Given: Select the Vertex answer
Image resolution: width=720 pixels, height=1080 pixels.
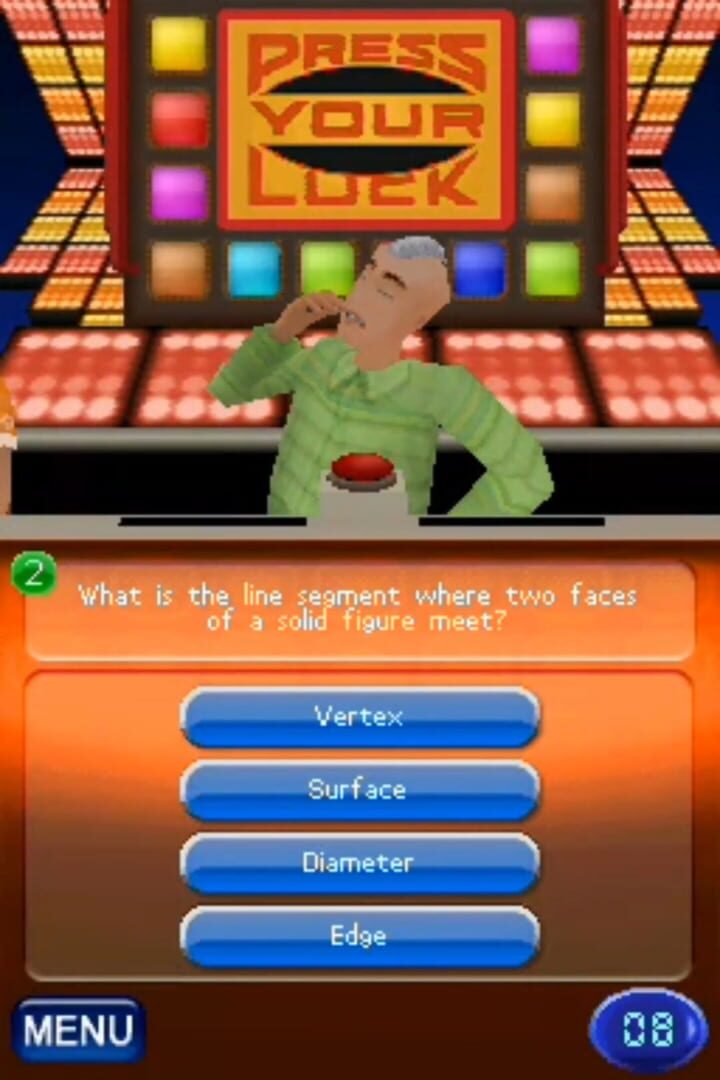Looking at the screenshot, I should pos(360,717).
